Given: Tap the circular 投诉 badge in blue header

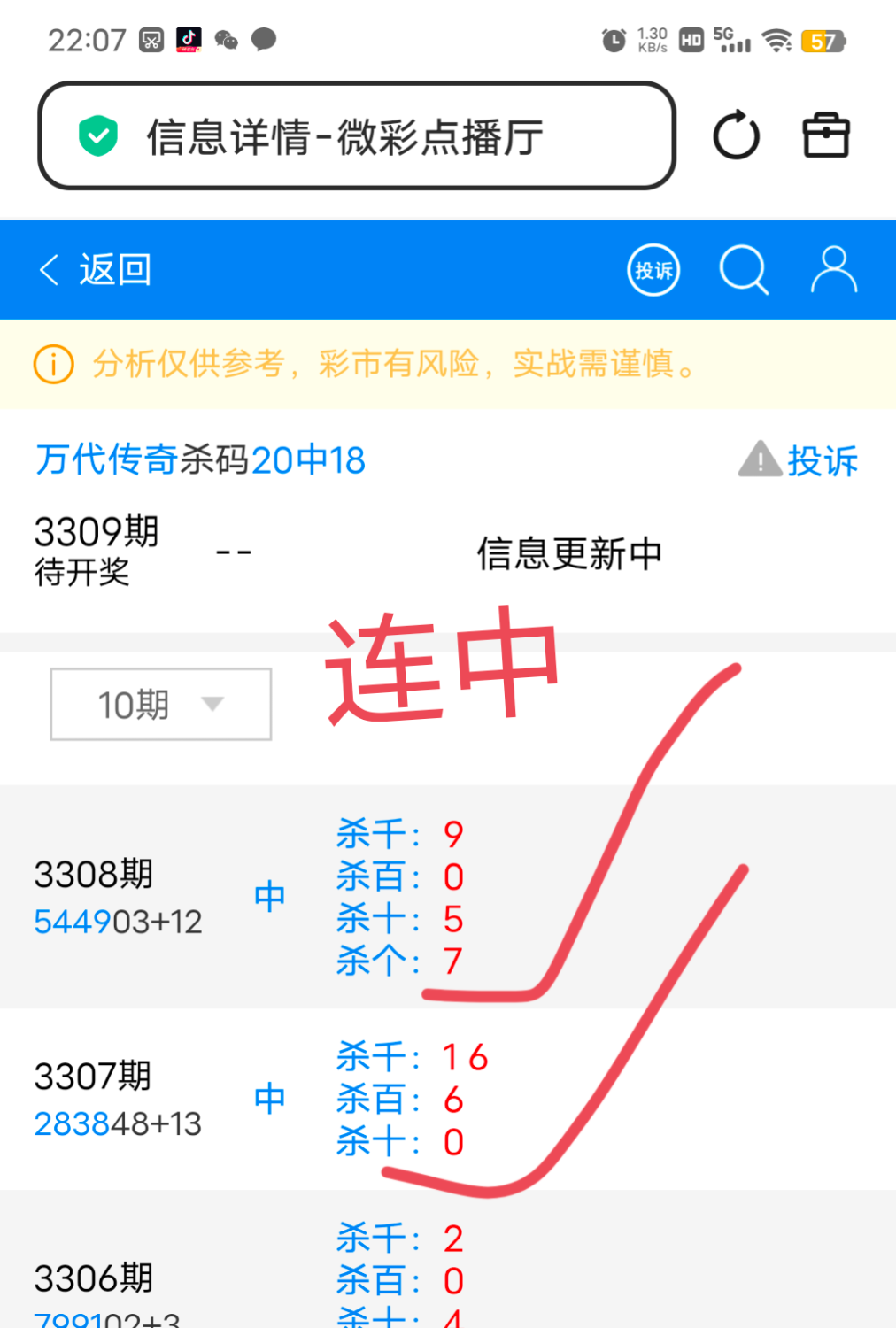Looking at the screenshot, I should point(653,270).
